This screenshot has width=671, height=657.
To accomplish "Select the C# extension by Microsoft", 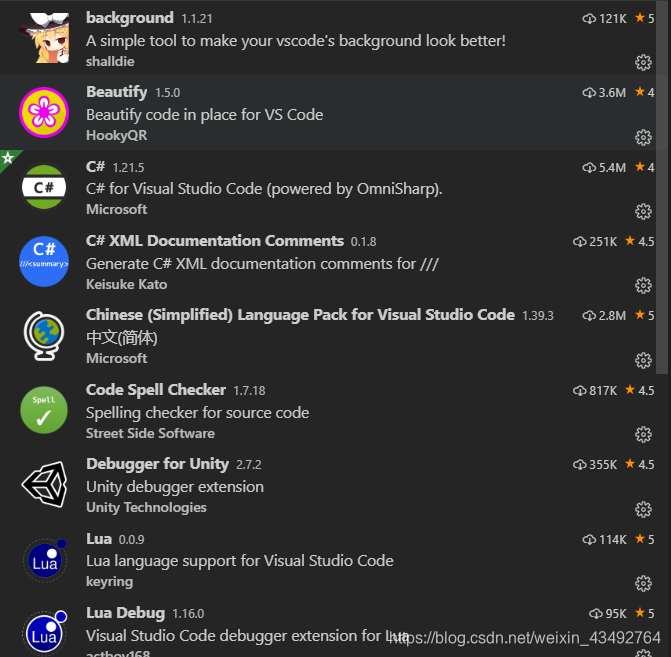I will (x=96, y=166).
